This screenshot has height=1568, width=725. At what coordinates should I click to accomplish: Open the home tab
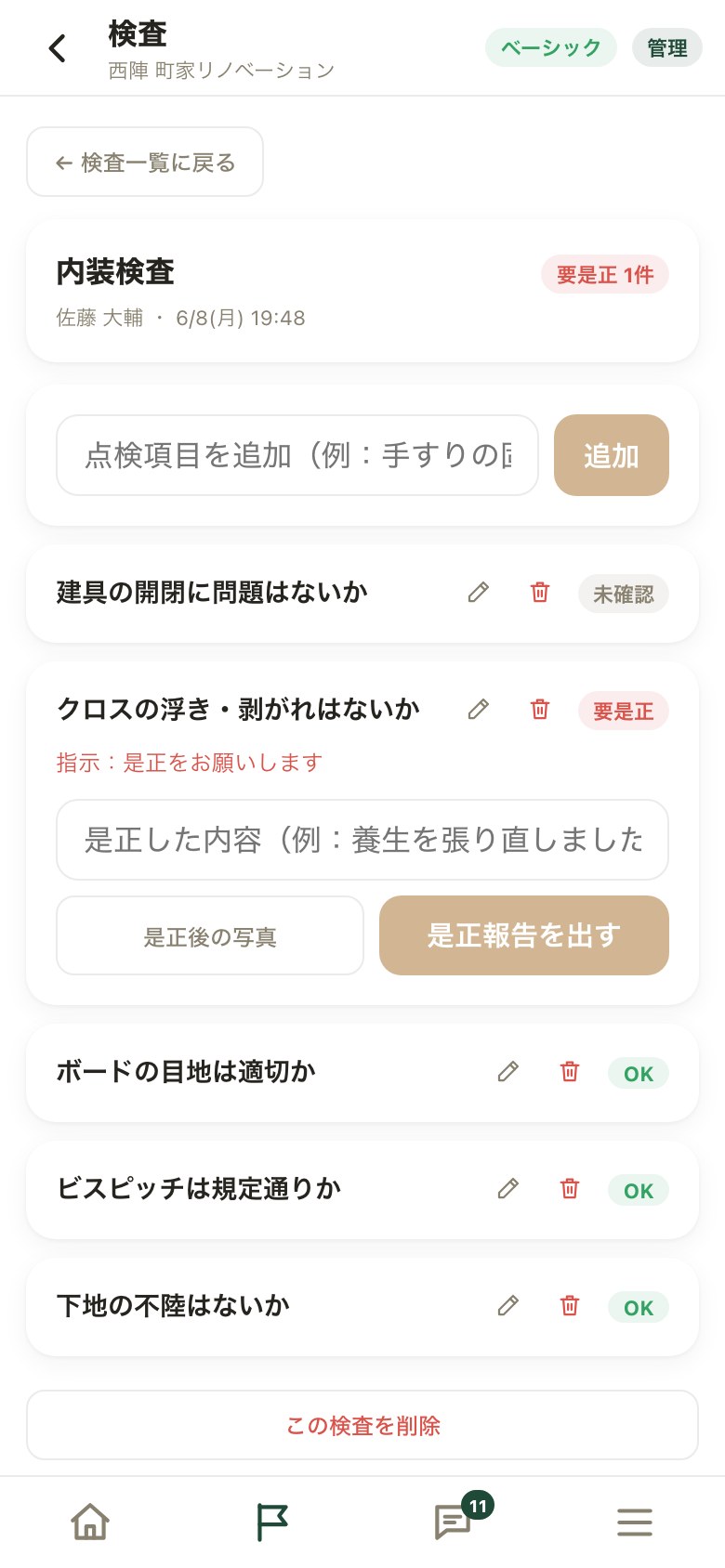pyautogui.click(x=90, y=1522)
